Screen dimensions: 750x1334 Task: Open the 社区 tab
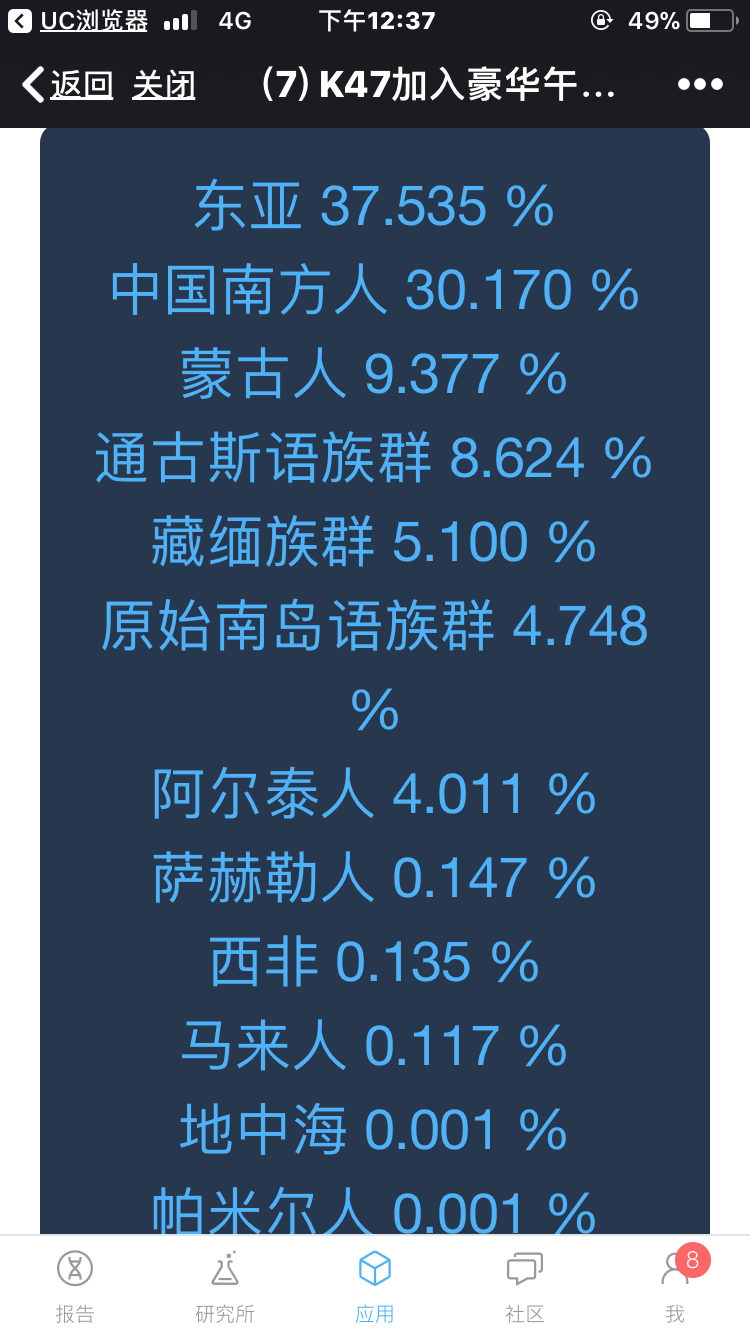[525, 1286]
